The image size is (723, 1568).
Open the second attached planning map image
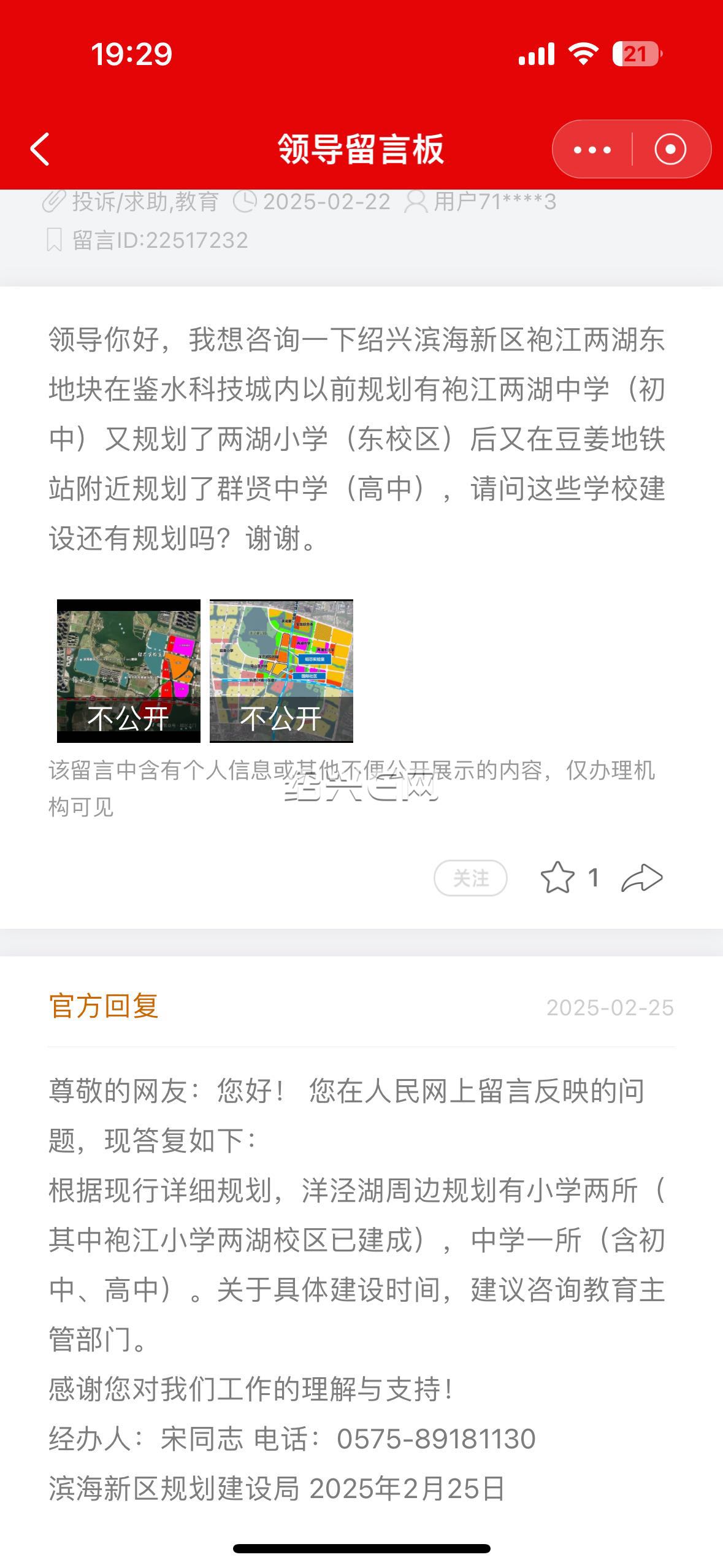point(281,671)
